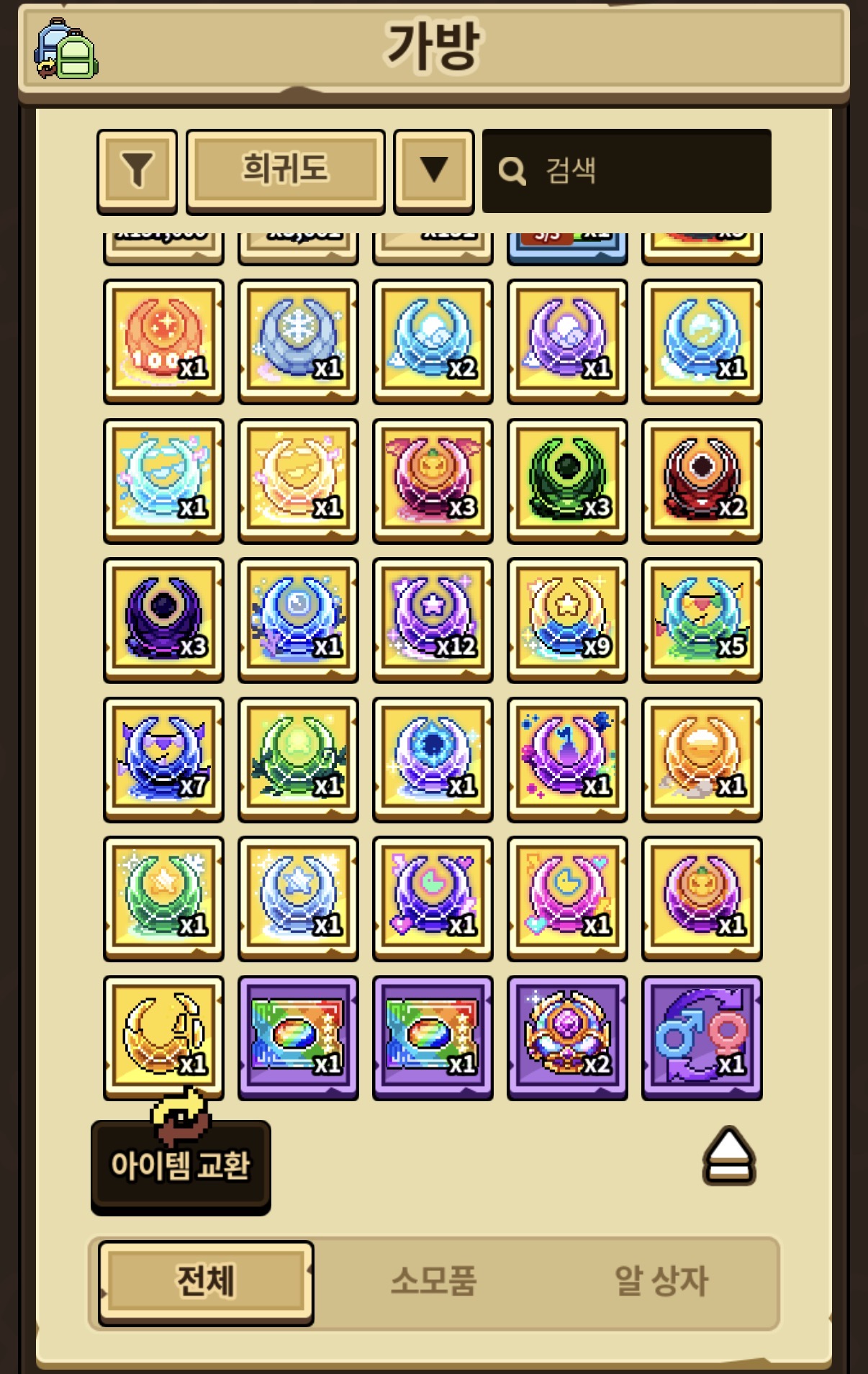Select the dark red orb x2
This screenshot has width=868, height=1374.
[702, 480]
